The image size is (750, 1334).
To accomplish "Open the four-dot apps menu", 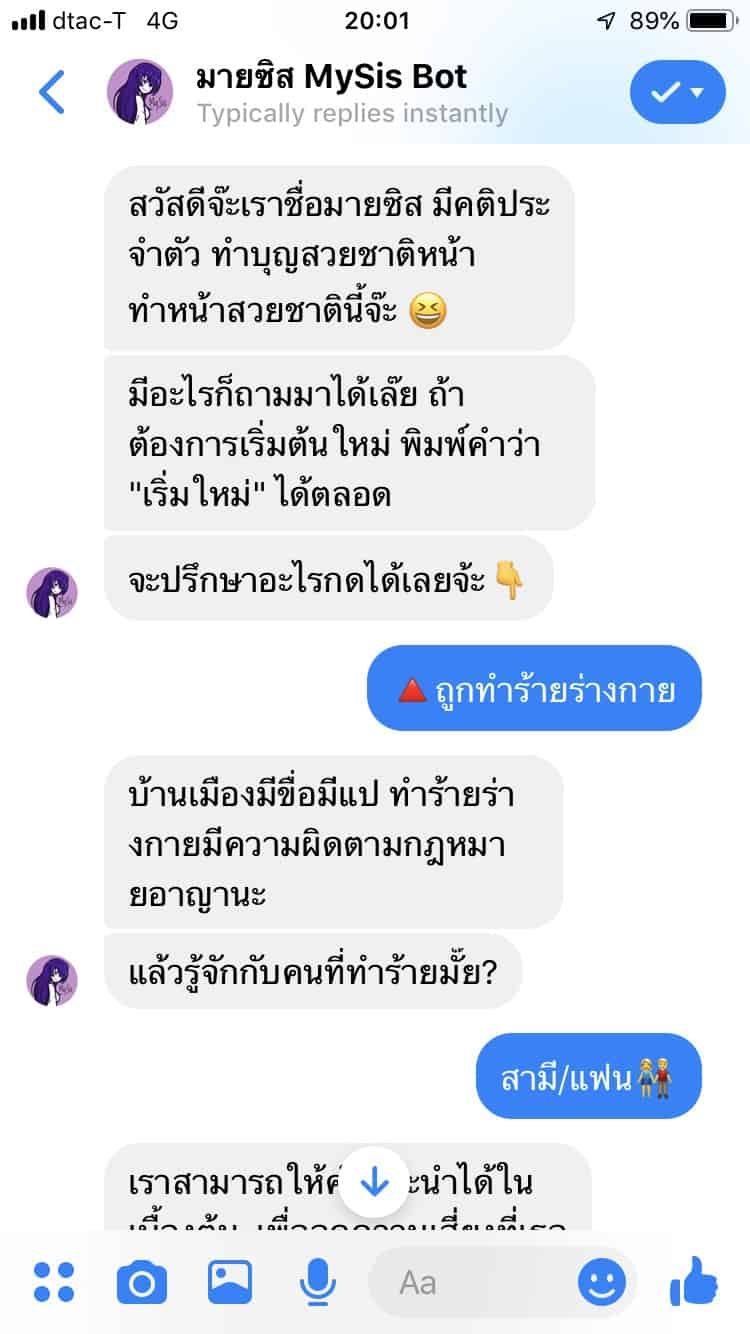I will click(54, 1282).
